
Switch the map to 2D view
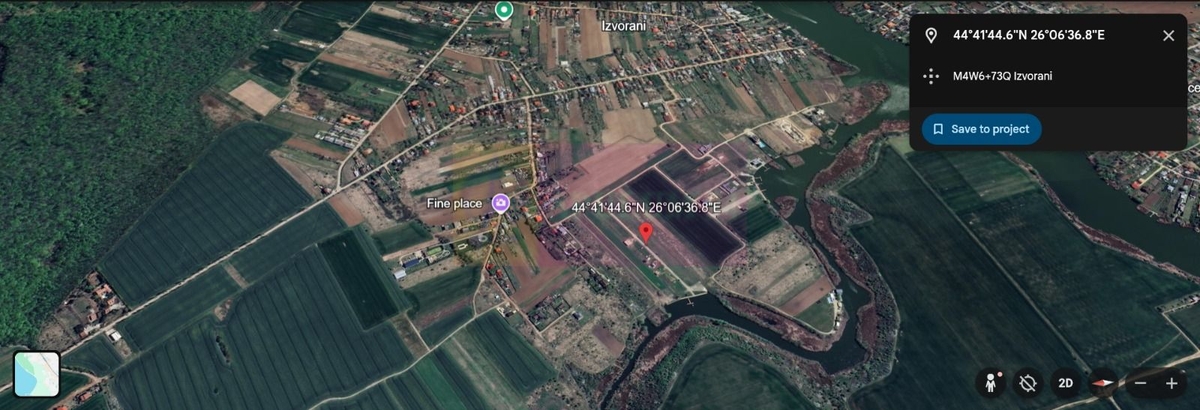[x=1066, y=383]
